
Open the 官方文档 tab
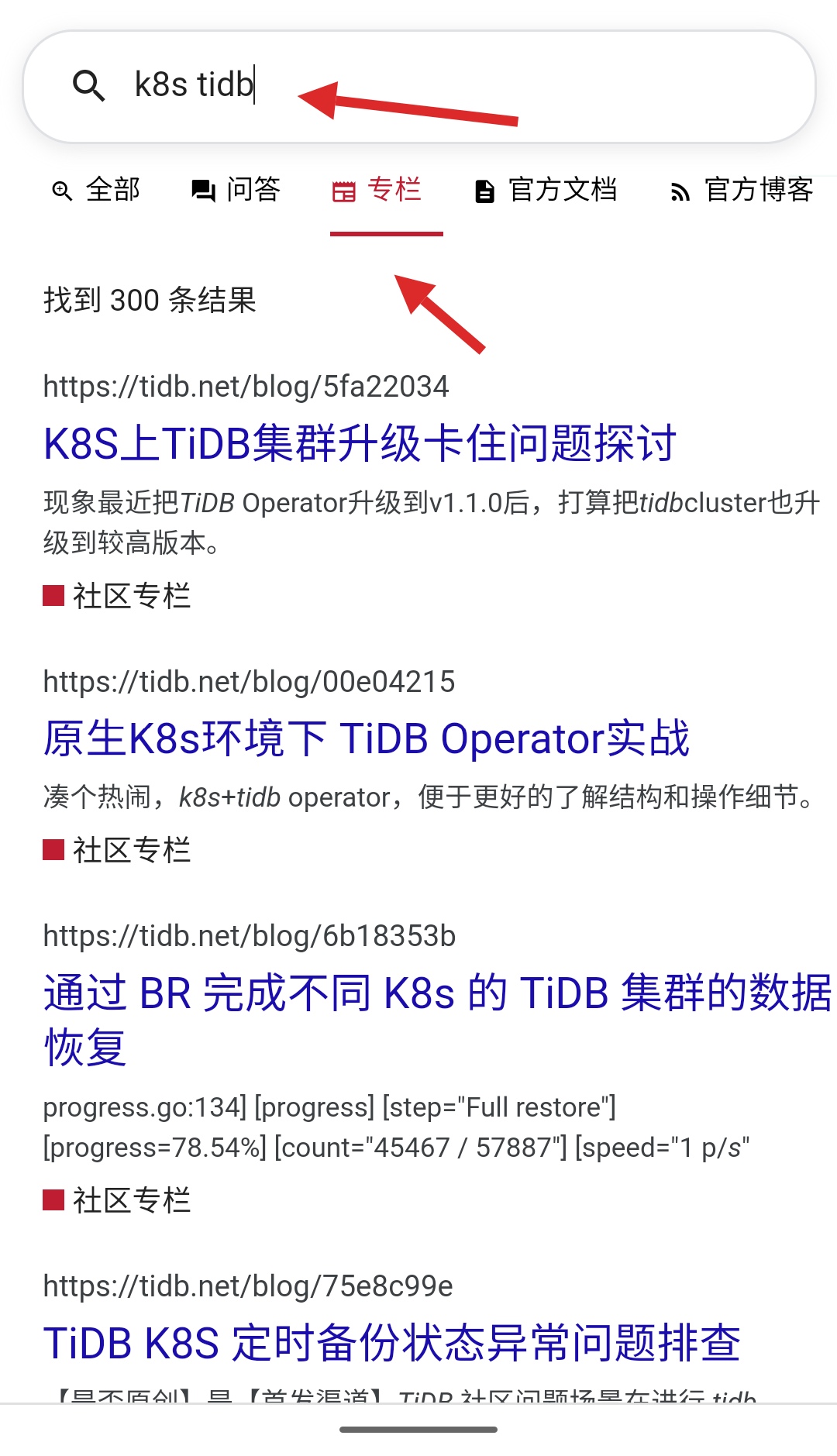(x=546, y=190)
